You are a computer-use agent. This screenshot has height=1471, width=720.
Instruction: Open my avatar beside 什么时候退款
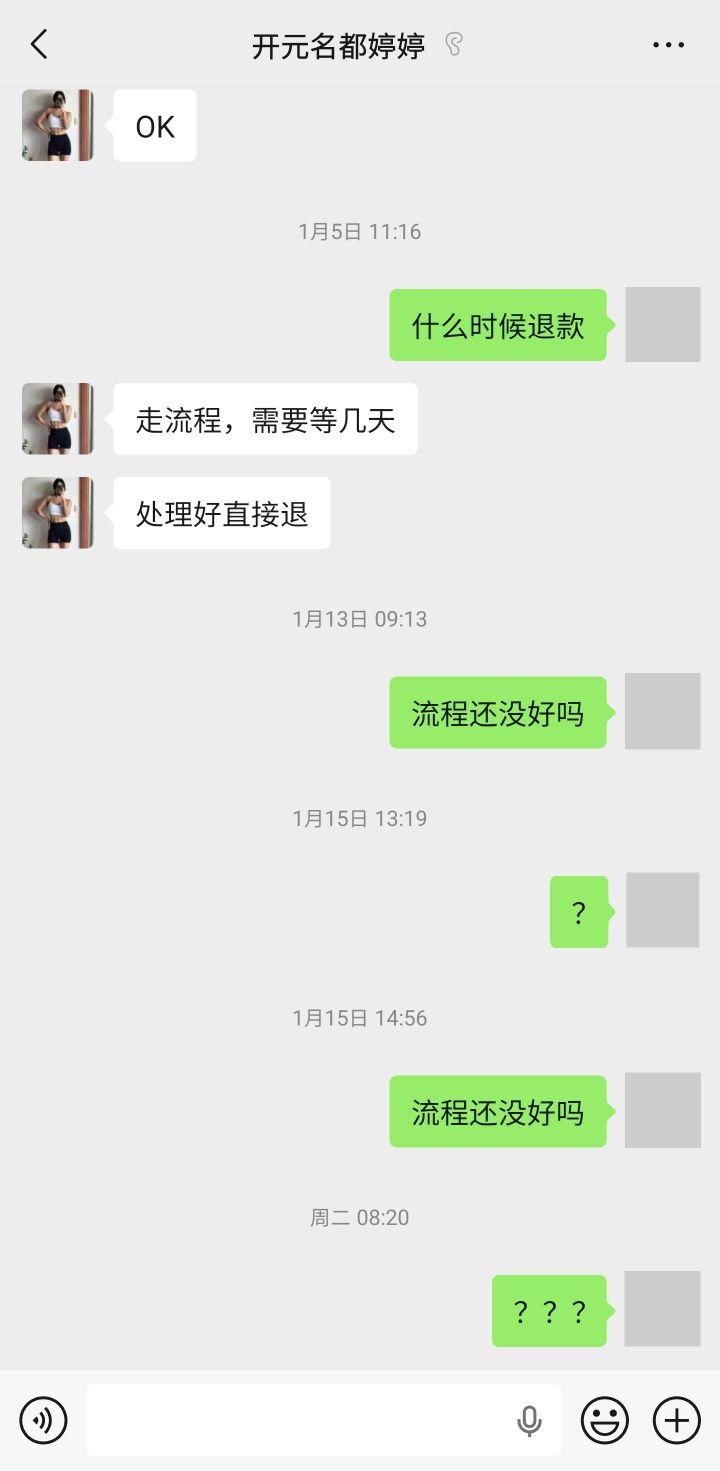[x=662, y=324]
